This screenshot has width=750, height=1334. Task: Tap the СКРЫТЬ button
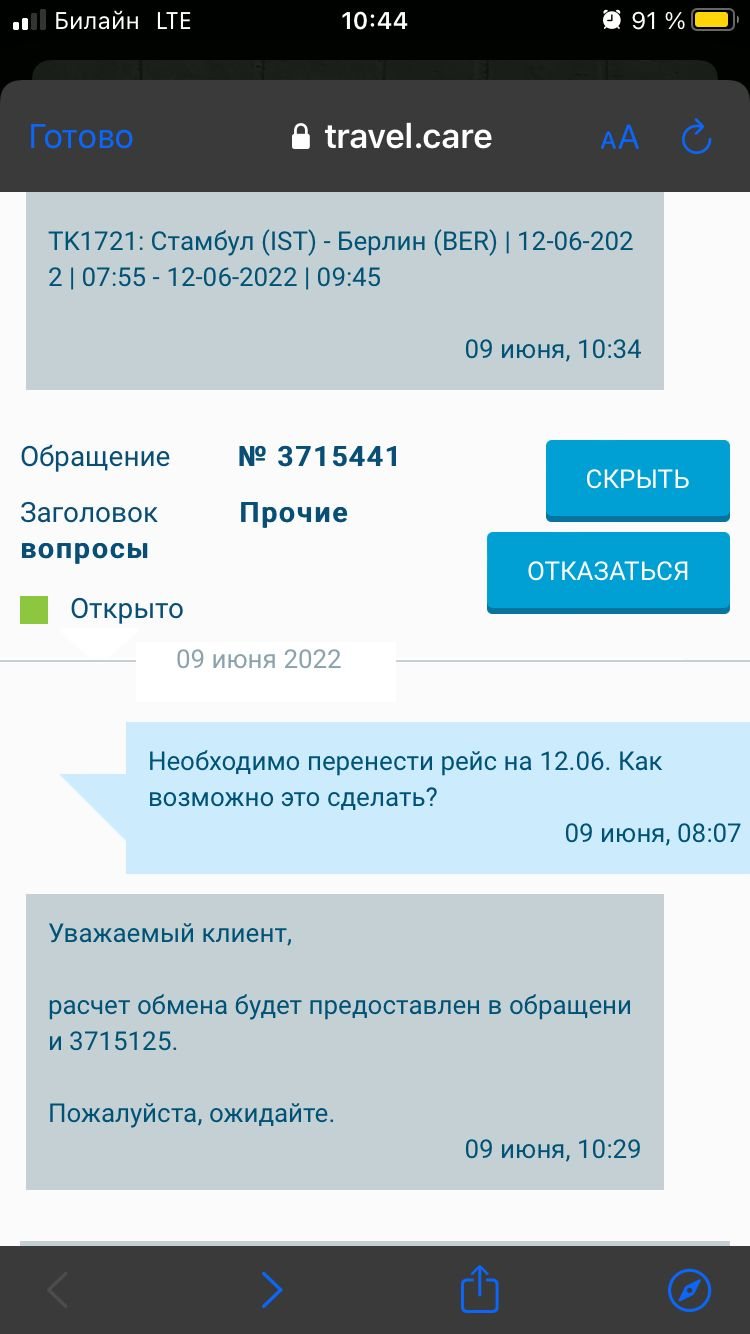[638, 479]
